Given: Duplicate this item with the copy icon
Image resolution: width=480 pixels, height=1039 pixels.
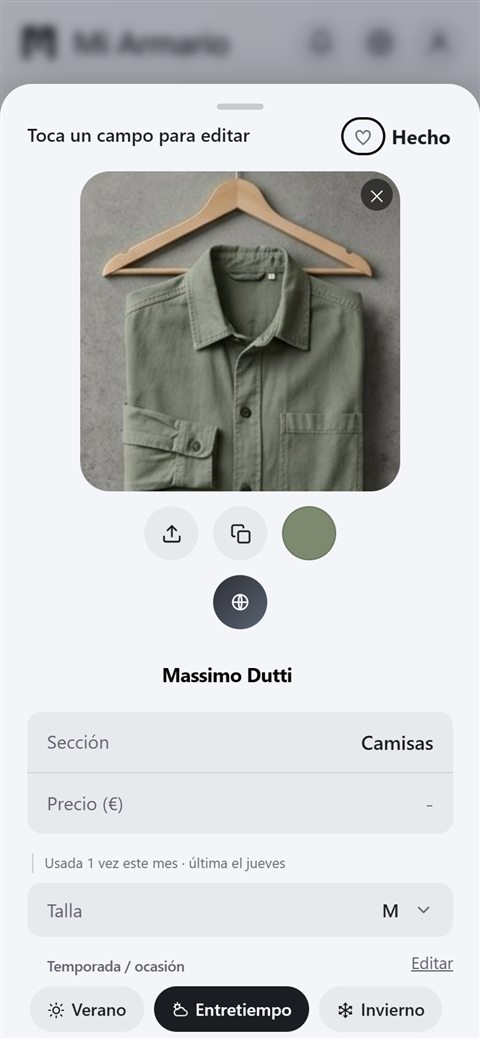Looking at the screenshot, I should point(240,533).
